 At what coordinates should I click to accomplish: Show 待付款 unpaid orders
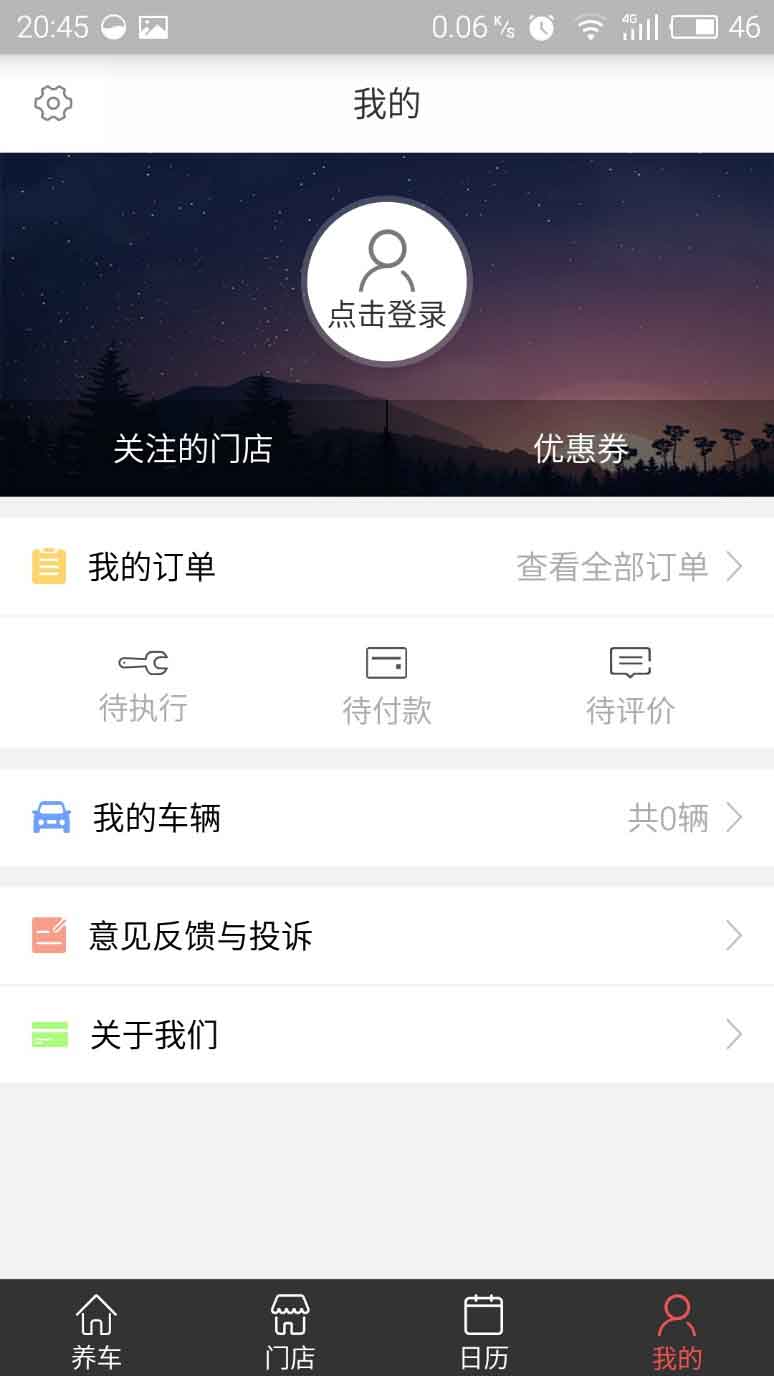point(387,685)
